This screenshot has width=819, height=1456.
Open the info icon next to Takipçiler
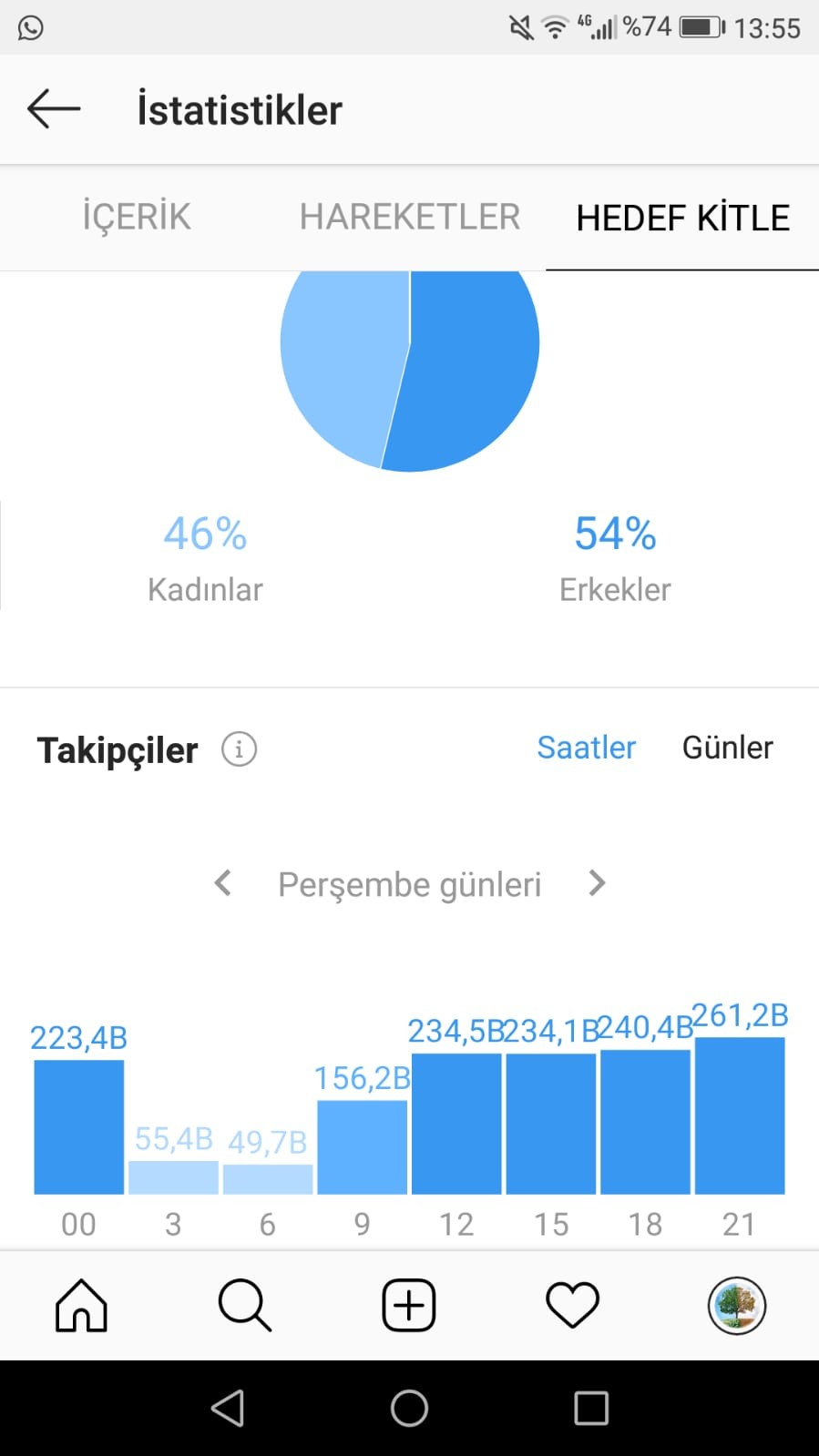239,749
